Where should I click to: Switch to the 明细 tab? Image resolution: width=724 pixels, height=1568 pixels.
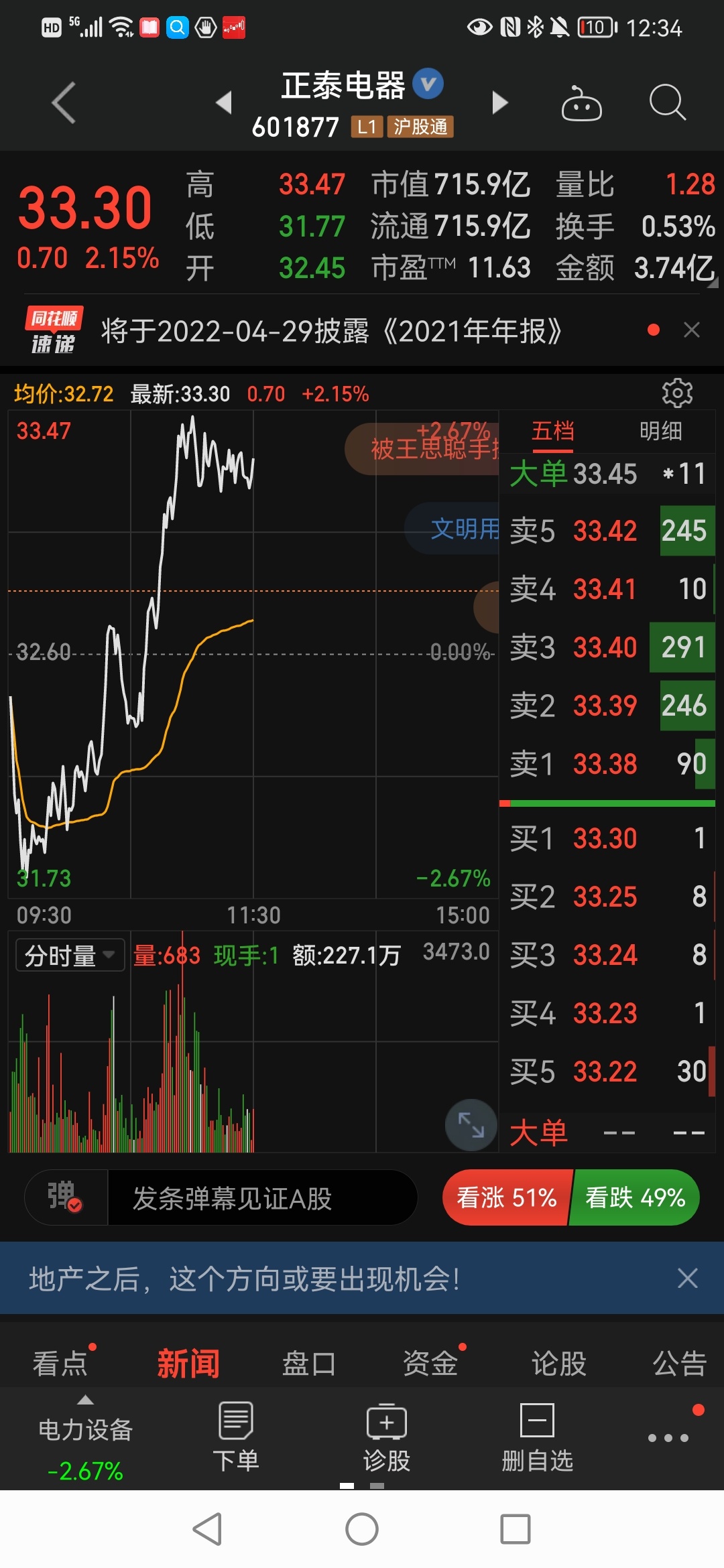pos(660,432)
